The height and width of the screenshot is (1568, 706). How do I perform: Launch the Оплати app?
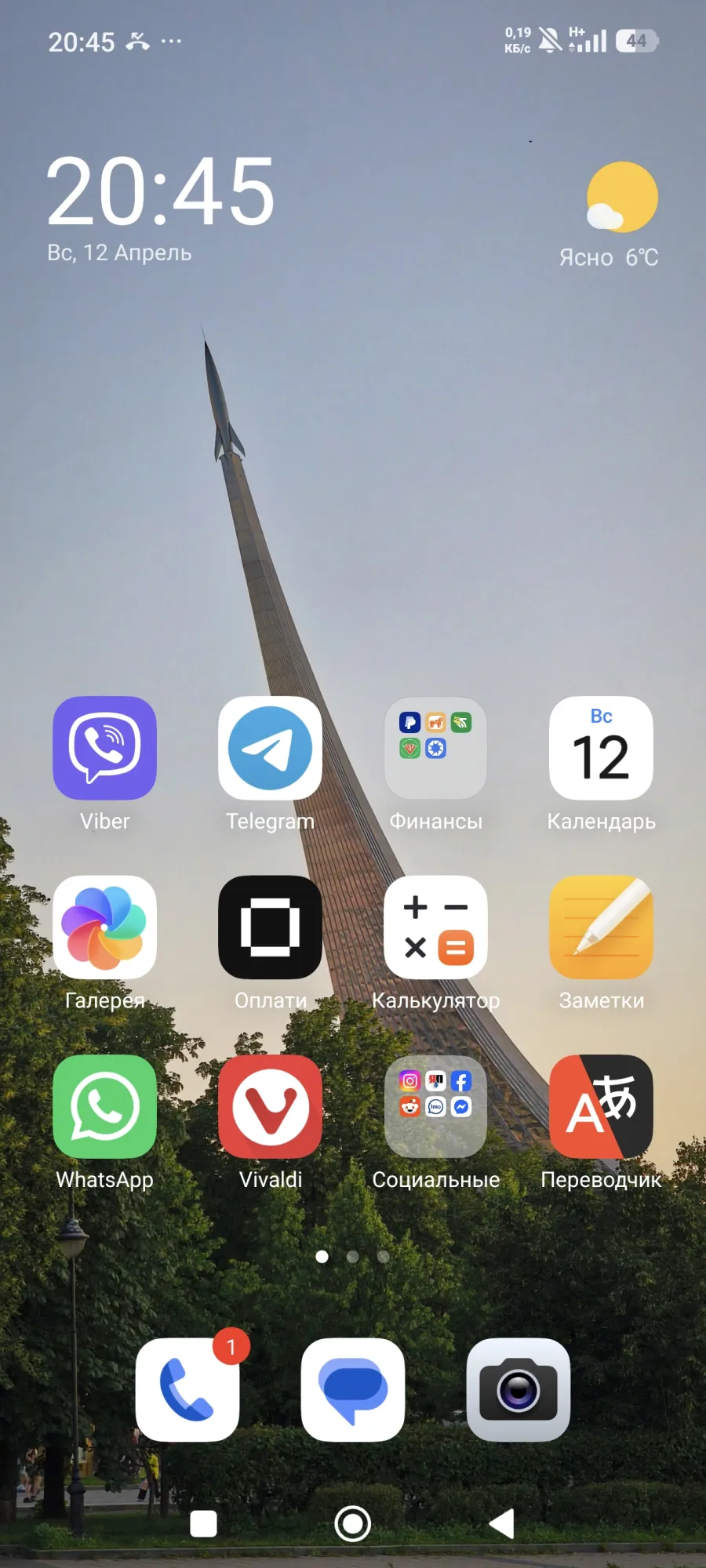[270, 927]
